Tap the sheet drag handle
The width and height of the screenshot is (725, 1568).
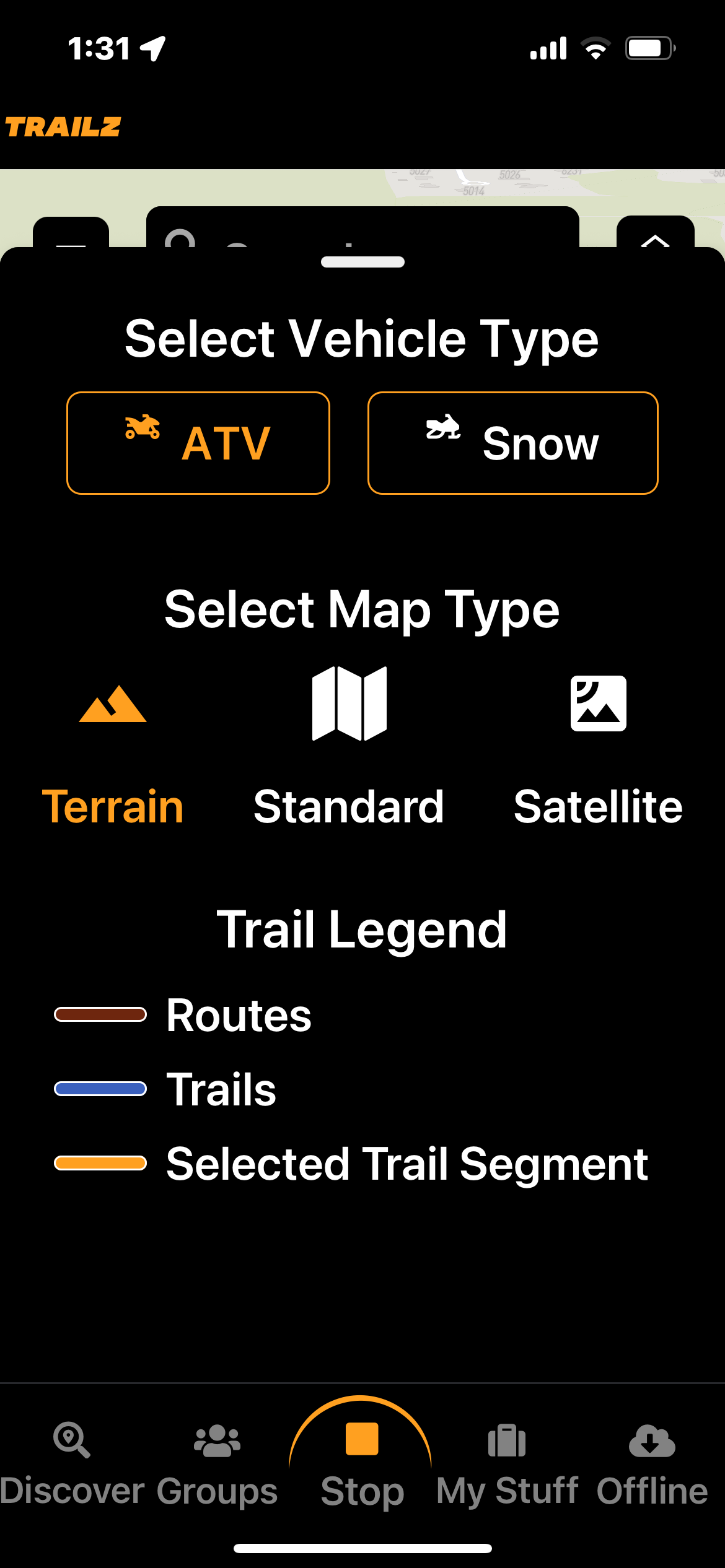click(x=362, y=262)
